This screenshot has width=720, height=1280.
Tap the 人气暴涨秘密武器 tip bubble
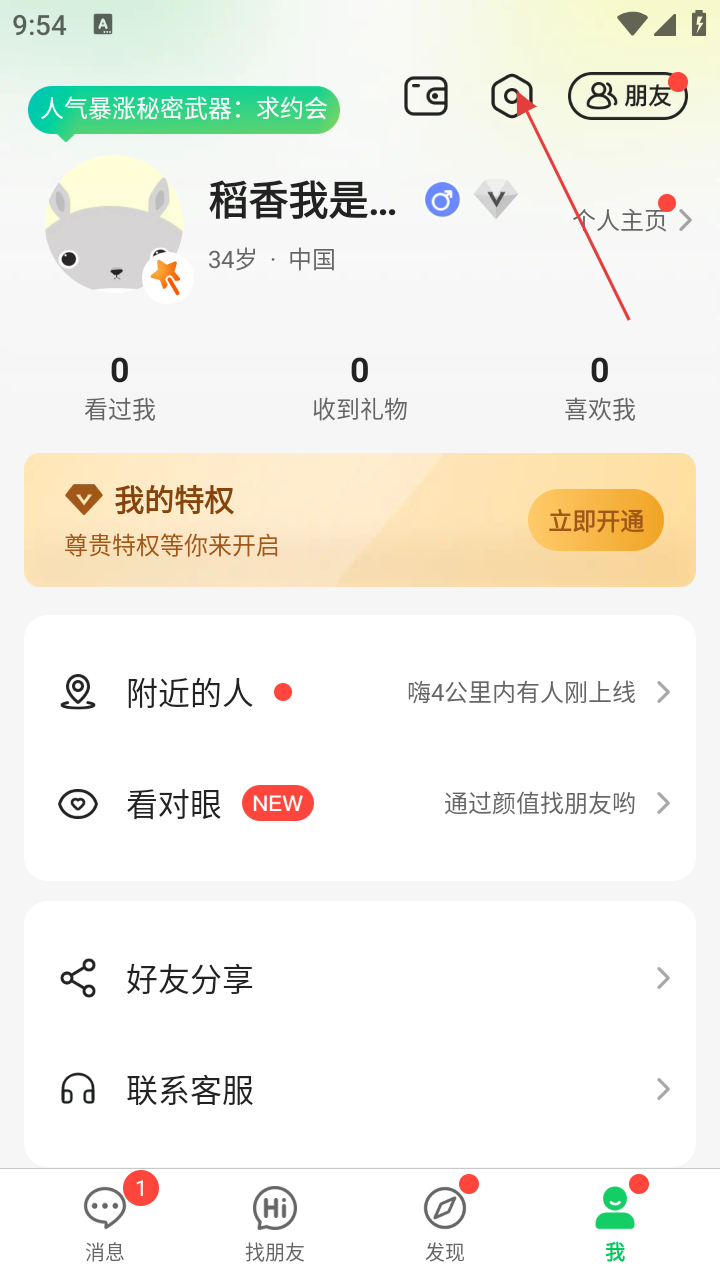coord(184,109)
